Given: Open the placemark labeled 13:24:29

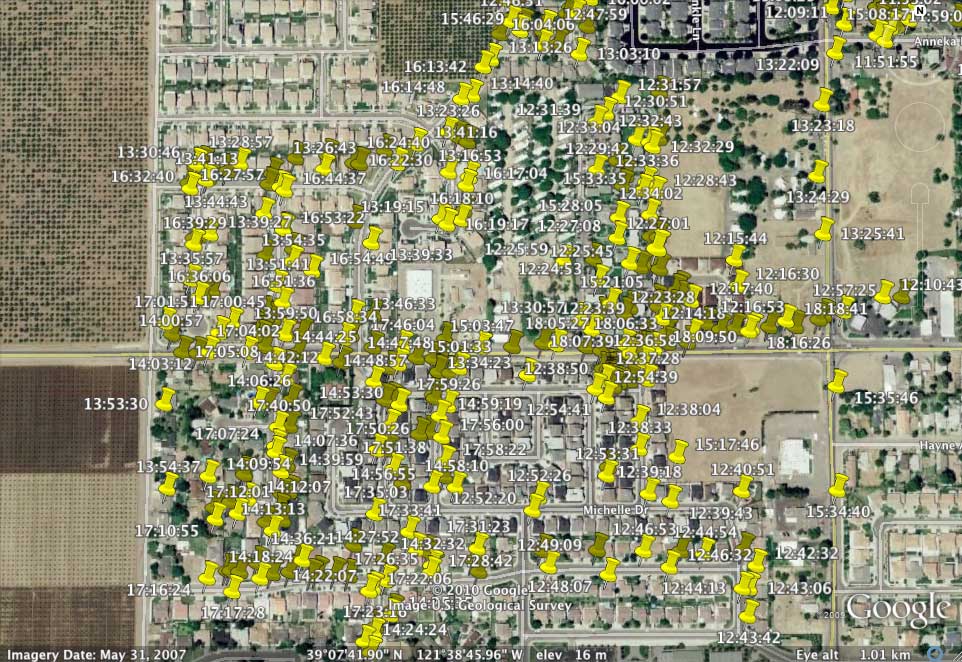Looking at the screenshot, I should coord(818,171).
